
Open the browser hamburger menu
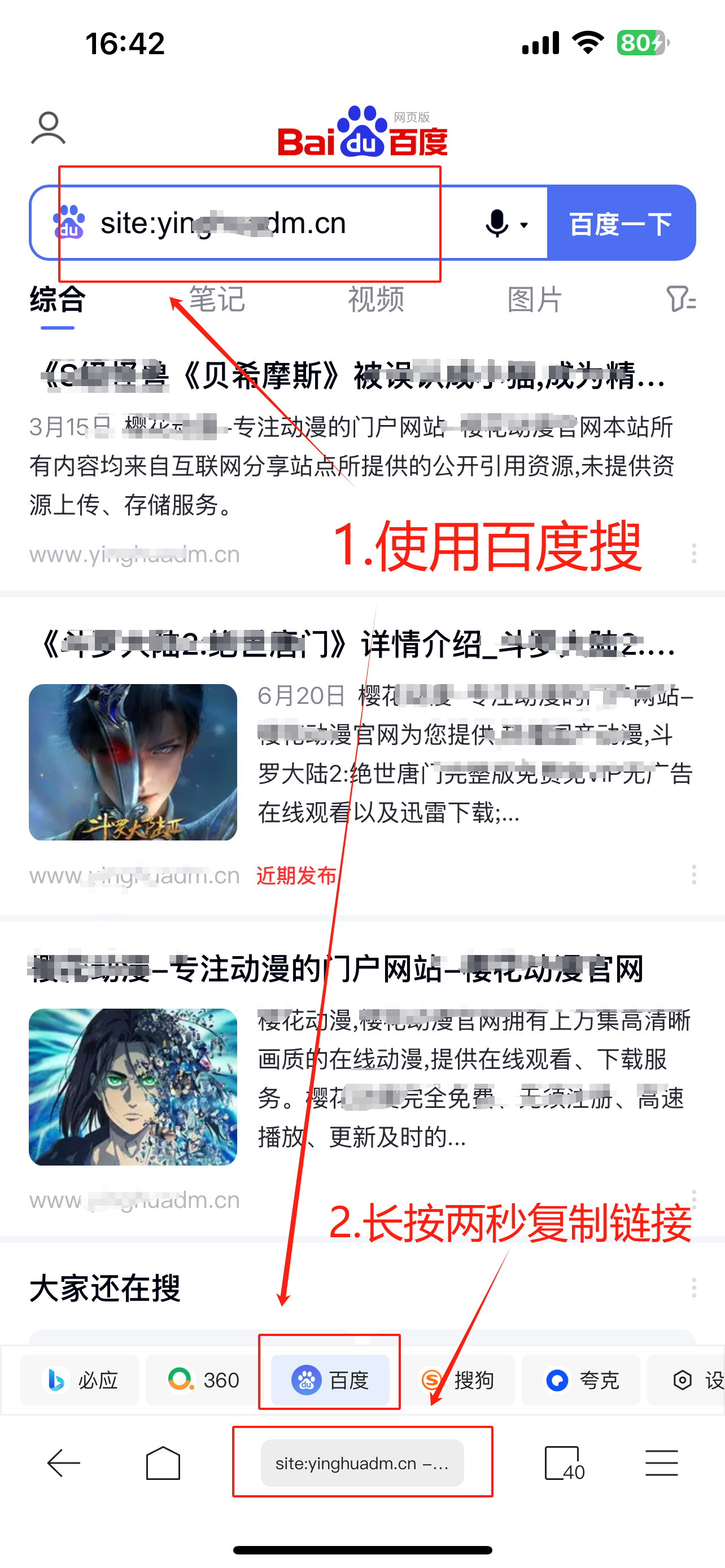tap(662, 1462)
